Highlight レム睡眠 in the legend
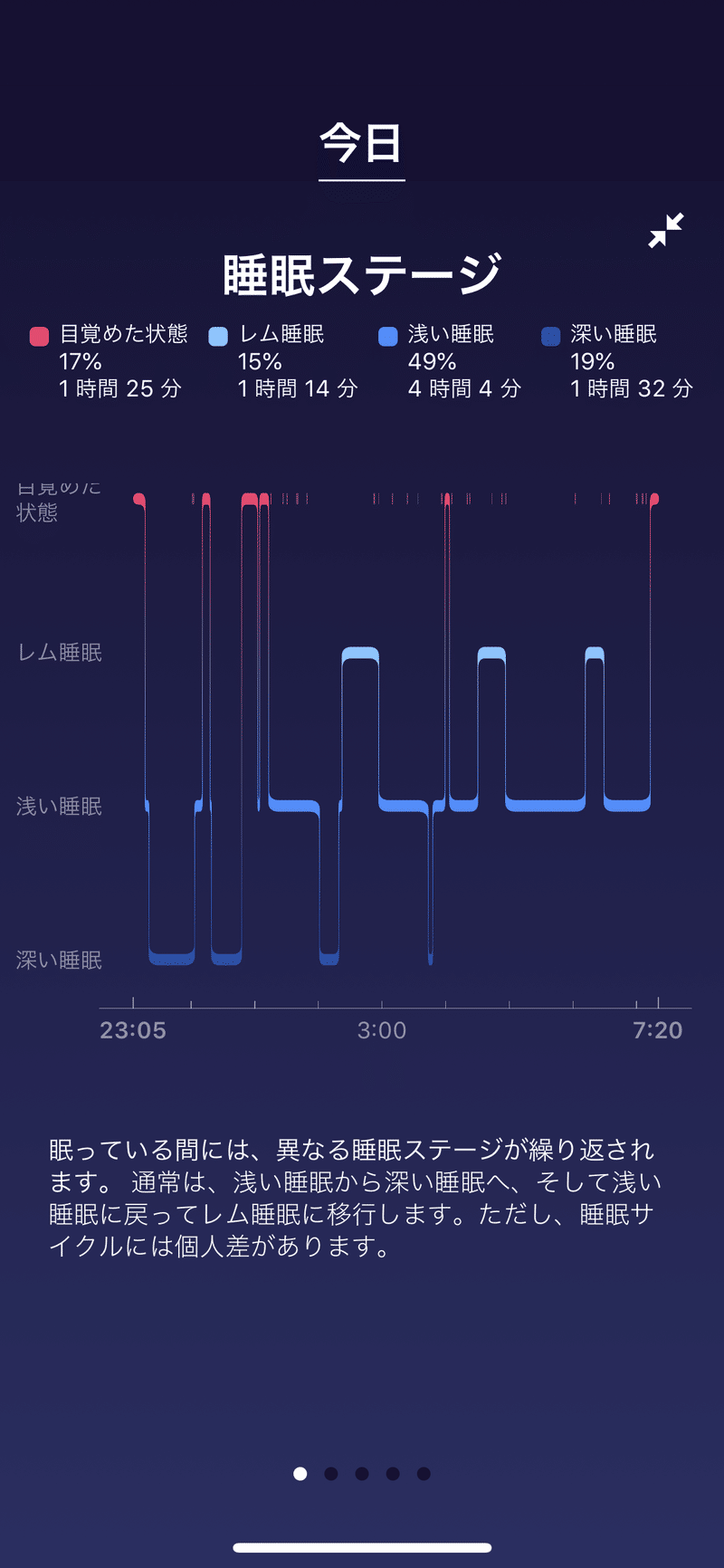Image resolution: width=724 pixels, height=1568 pixels. [283, 361]
